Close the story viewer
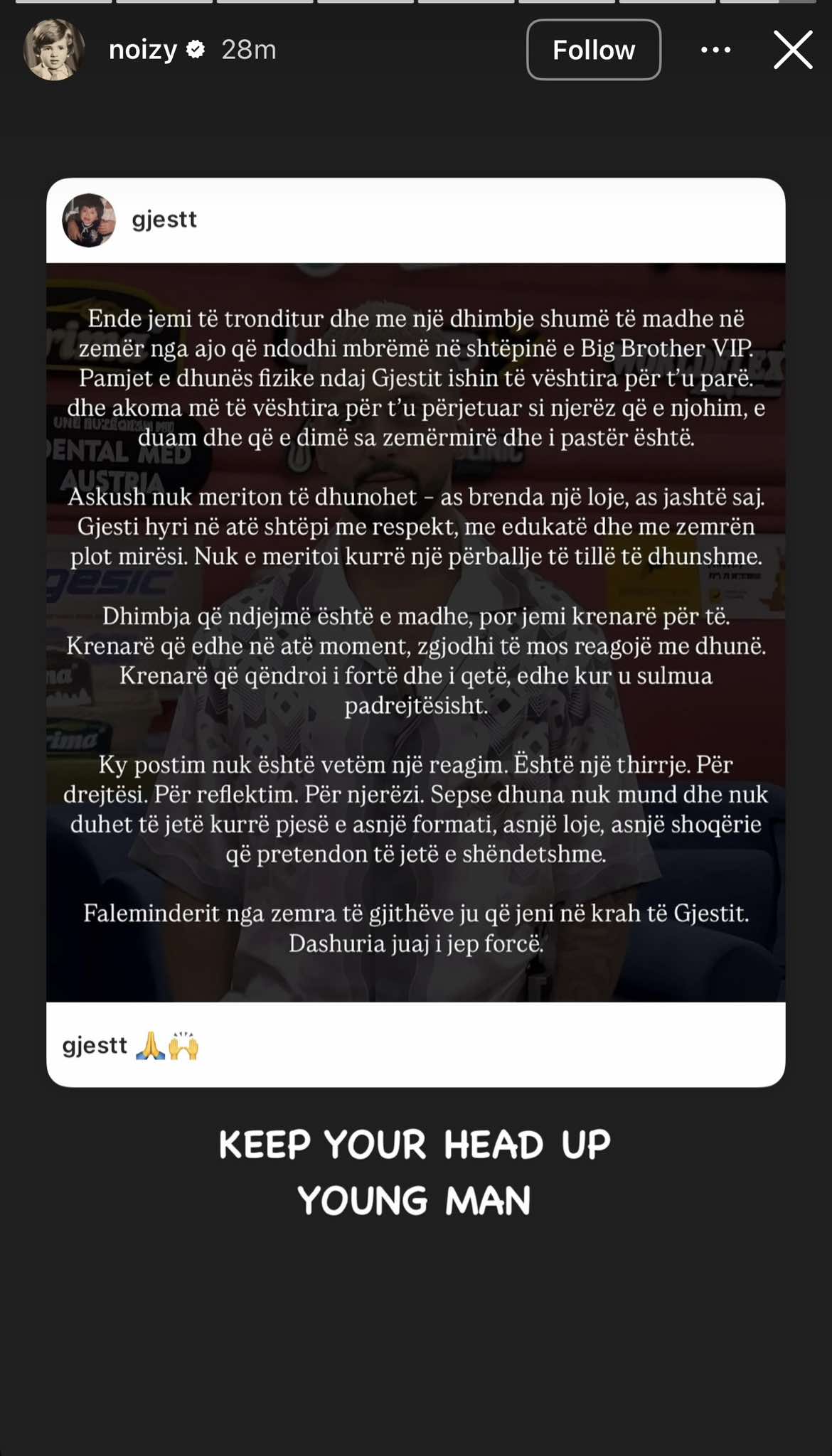This screenshot has width=832, height=1456. 793,50
